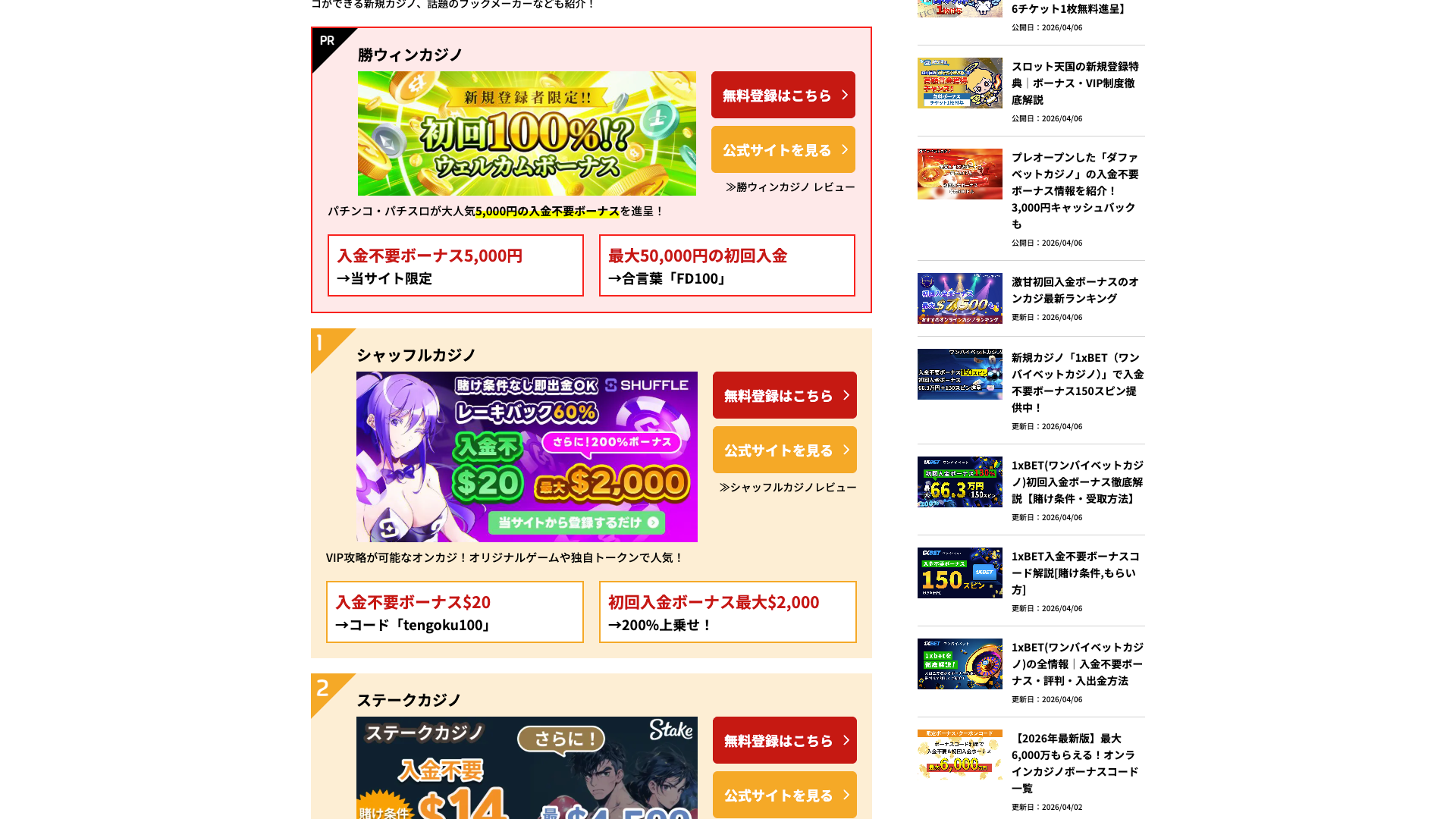Open the ステークカジノ 入金不要 banner
The height and width of the screenshot is (819, 1456).
pyautogui.click(x=526, y=767)
